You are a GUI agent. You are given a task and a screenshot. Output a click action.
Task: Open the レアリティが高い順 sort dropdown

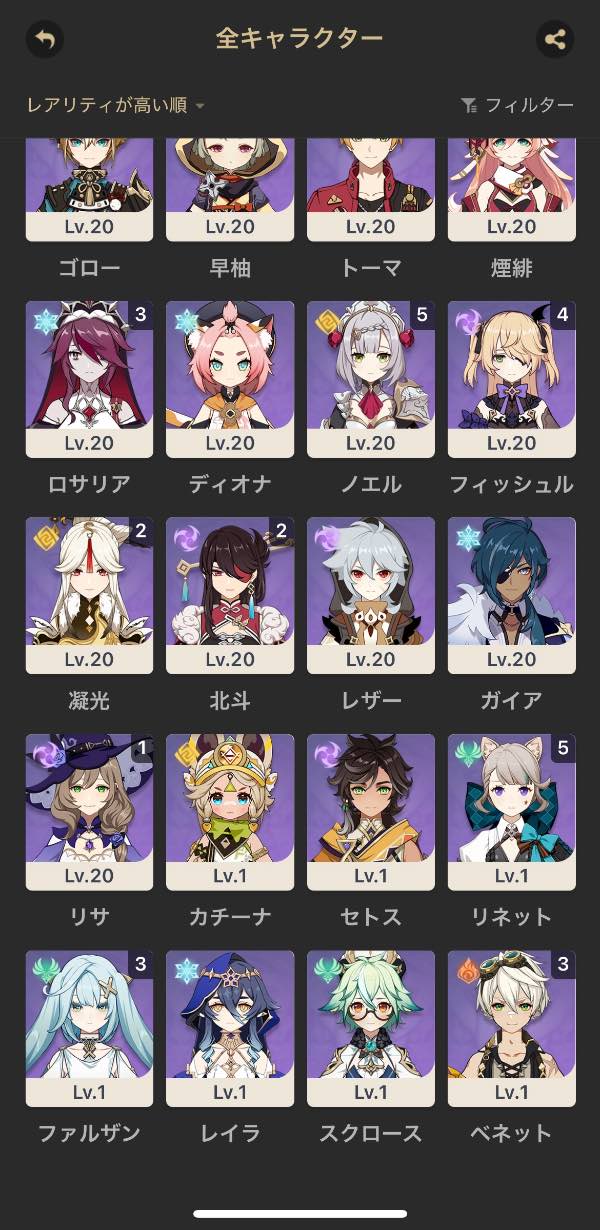coord(115,105)
